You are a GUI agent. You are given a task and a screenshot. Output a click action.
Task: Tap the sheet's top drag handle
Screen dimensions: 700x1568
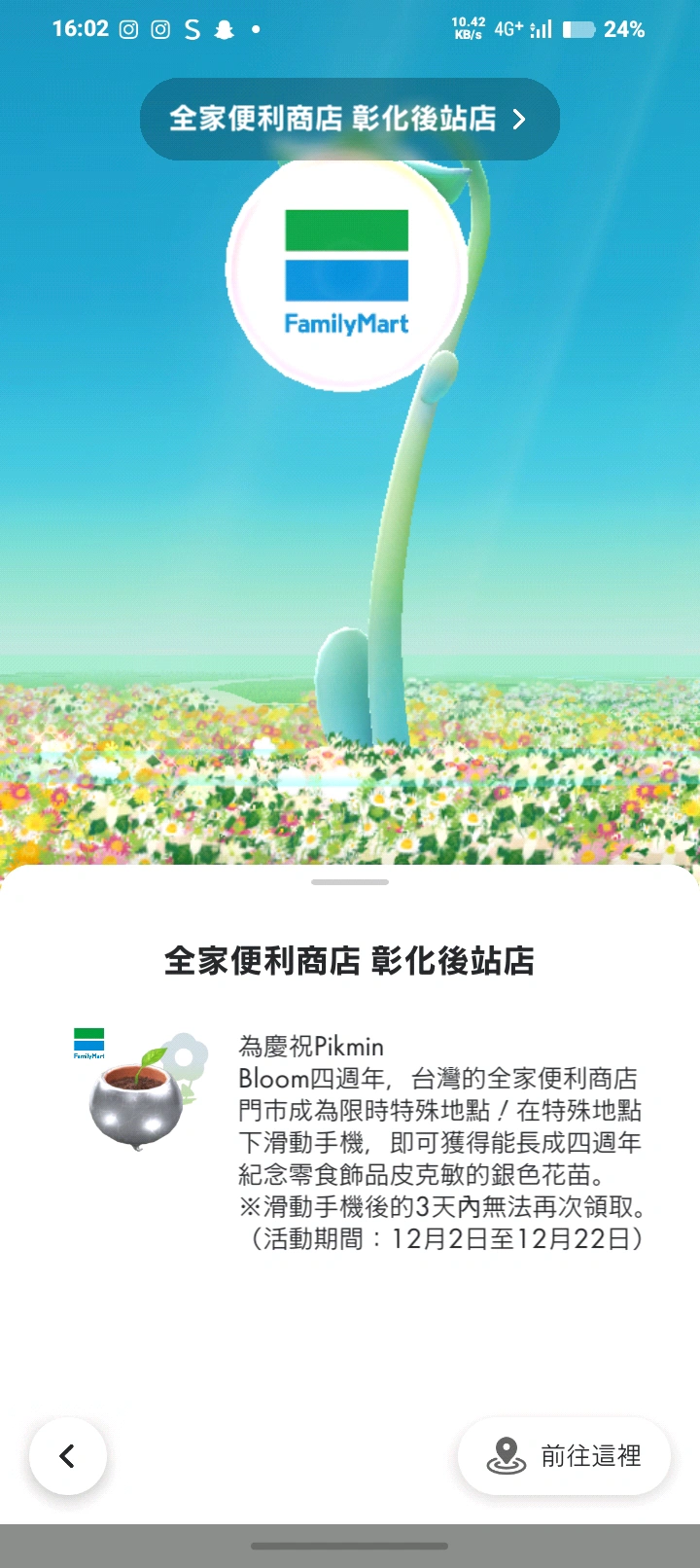[350, 882]
